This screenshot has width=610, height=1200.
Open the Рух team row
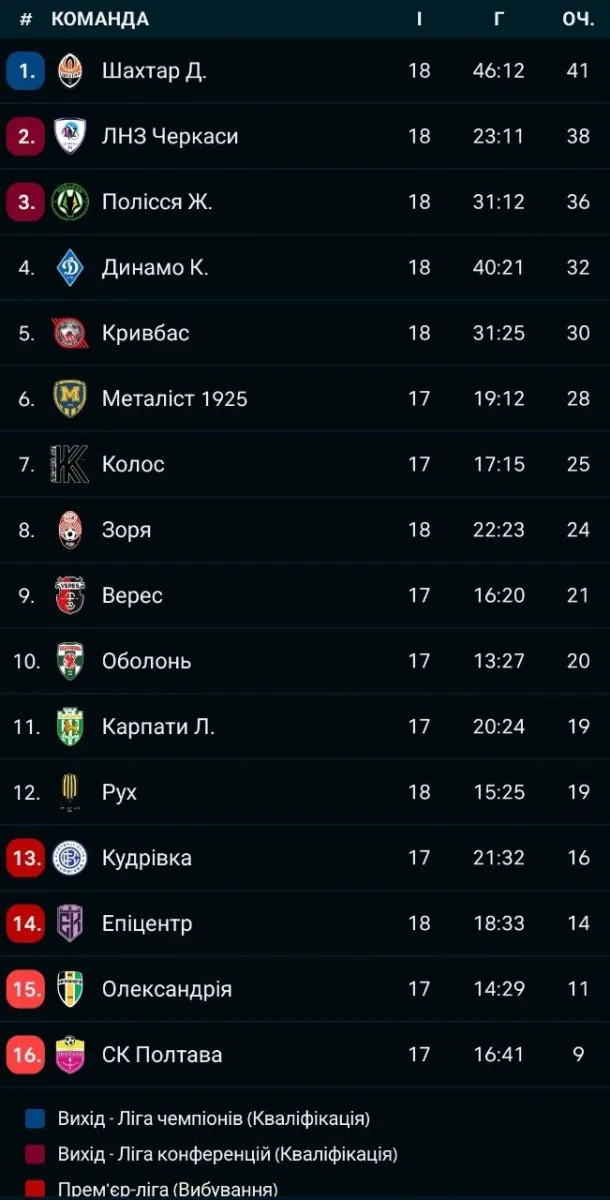coord(119,792)
